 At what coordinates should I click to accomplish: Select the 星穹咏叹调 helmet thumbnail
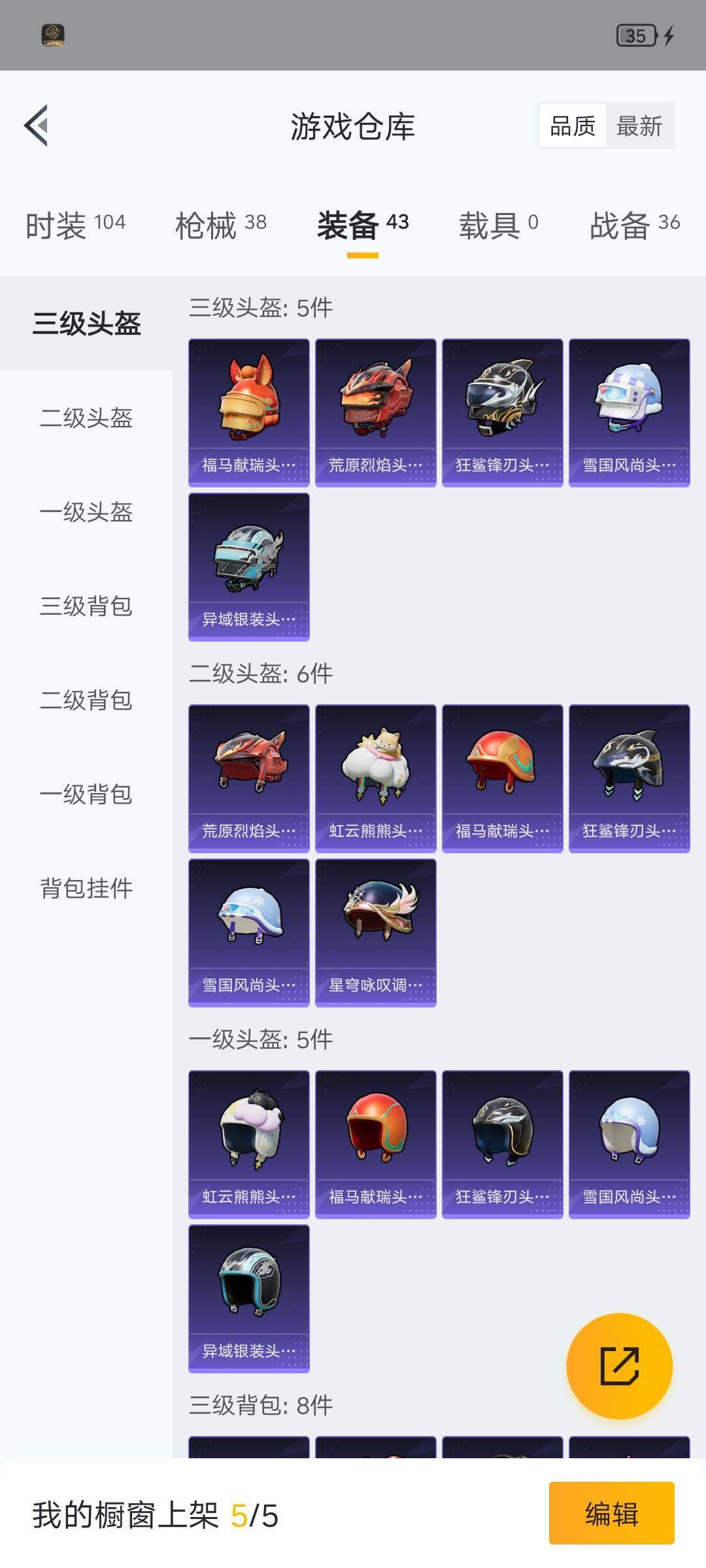(x=375, y=931)
